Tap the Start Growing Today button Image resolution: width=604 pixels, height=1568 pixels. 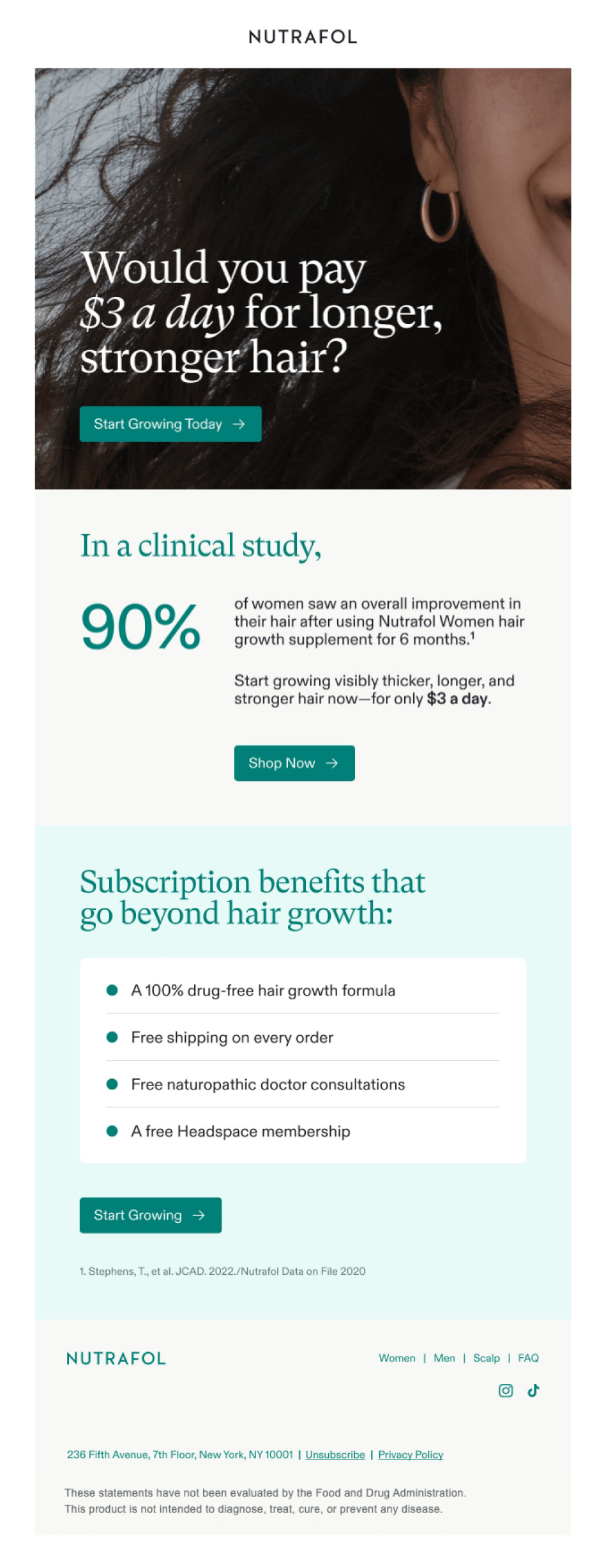pyautogui.click(x=170, y=424)
